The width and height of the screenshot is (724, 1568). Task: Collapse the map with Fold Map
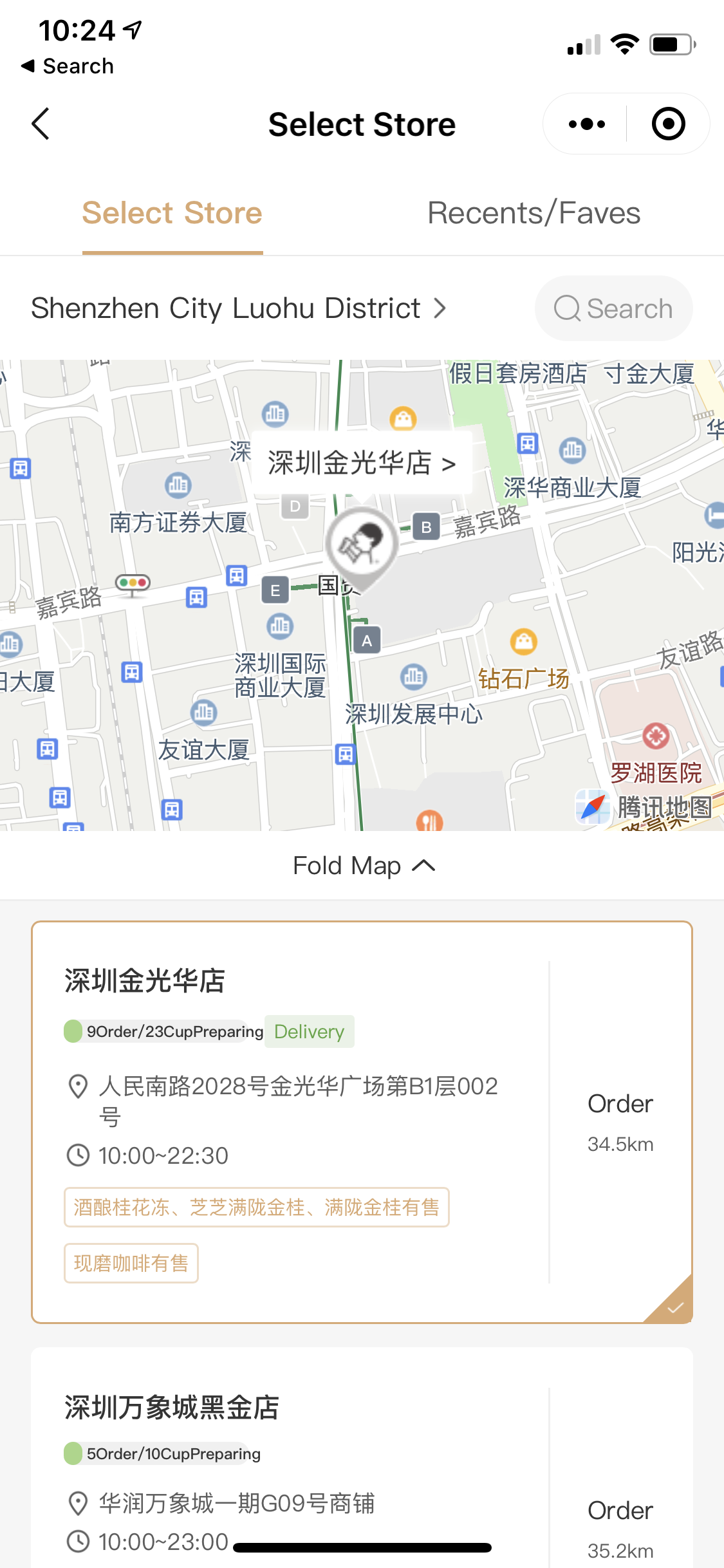click(x=363, y=866)
